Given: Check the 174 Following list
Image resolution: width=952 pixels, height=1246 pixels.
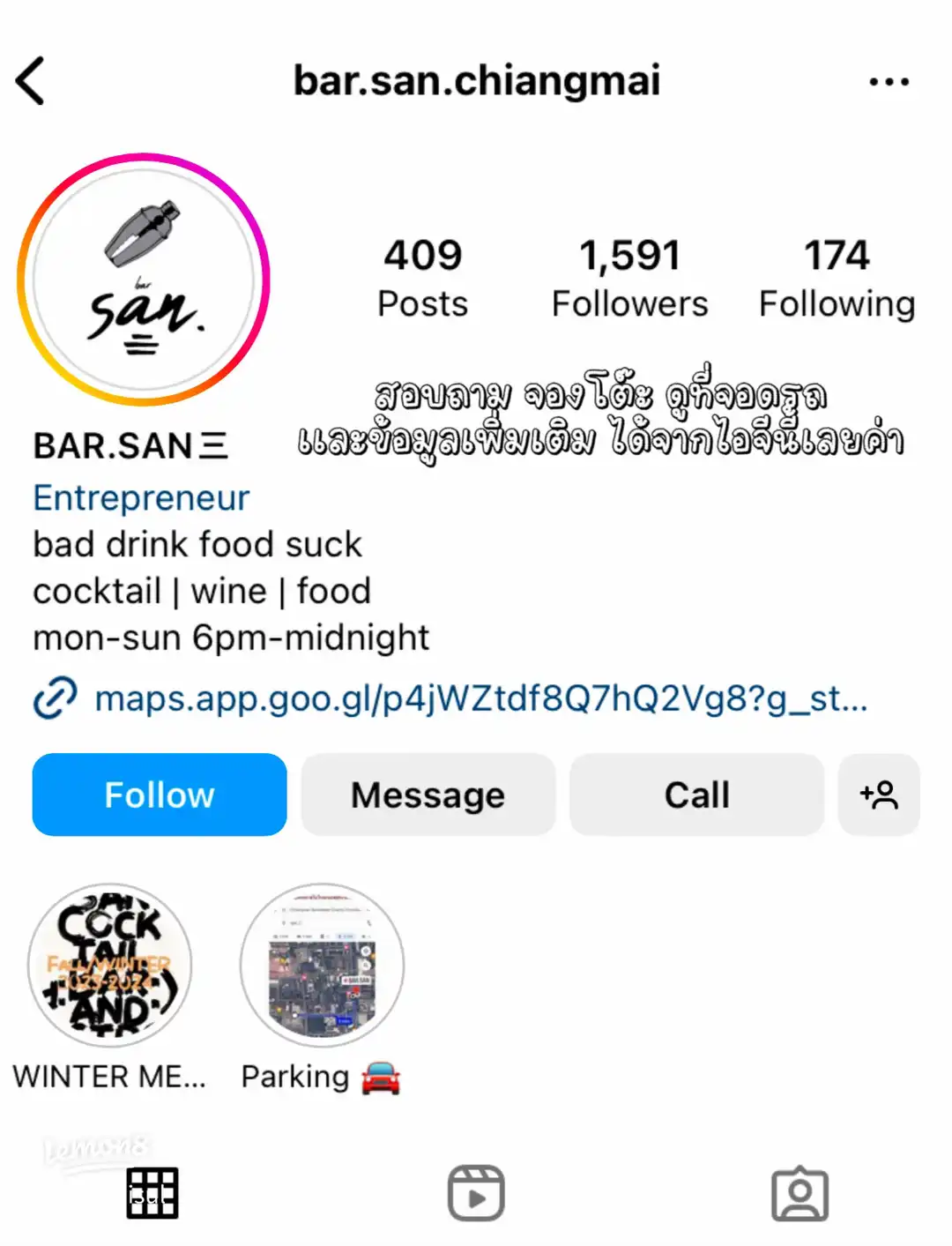Looking at the screenshot, I should point(836,276).
